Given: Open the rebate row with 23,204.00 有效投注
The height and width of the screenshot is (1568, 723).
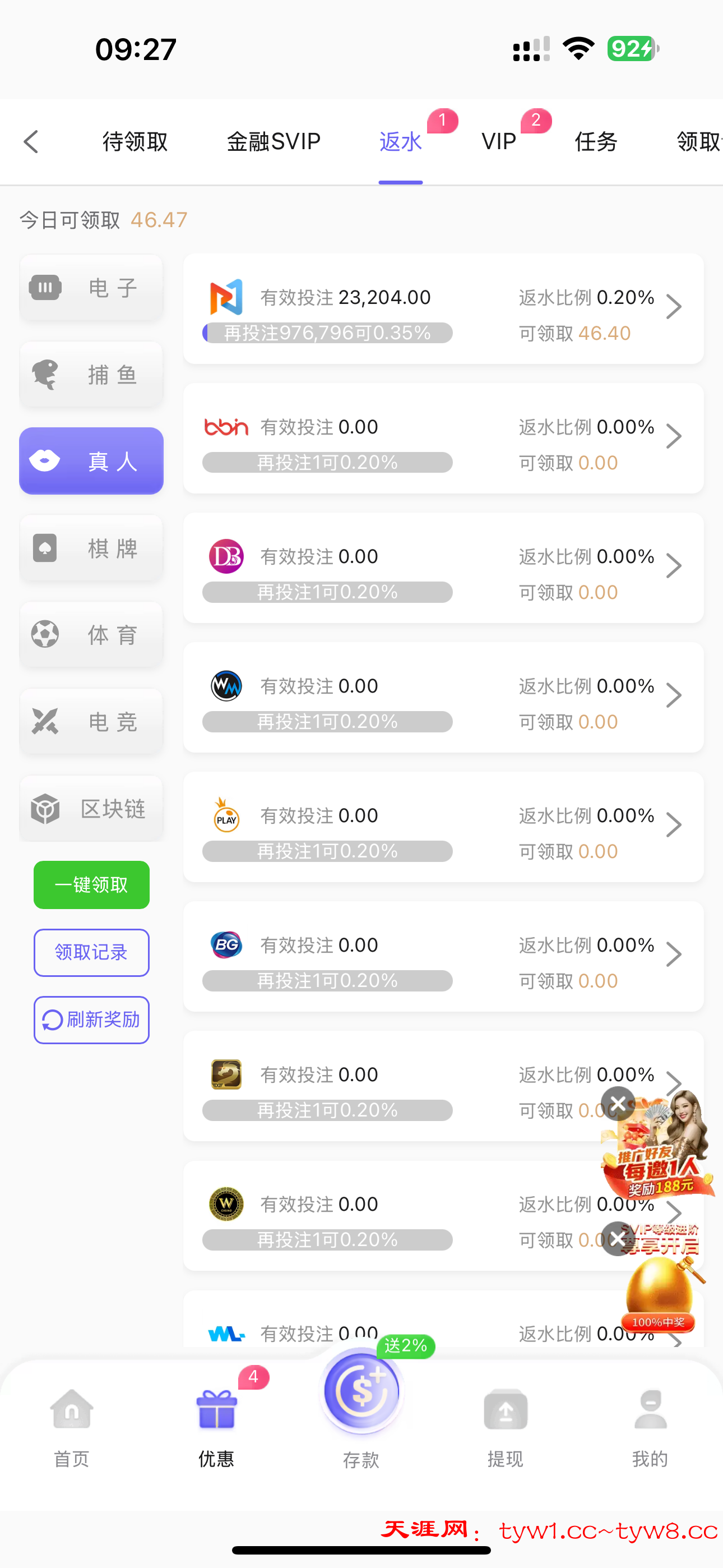Looking at the screenshot, I should pos(443,309).
